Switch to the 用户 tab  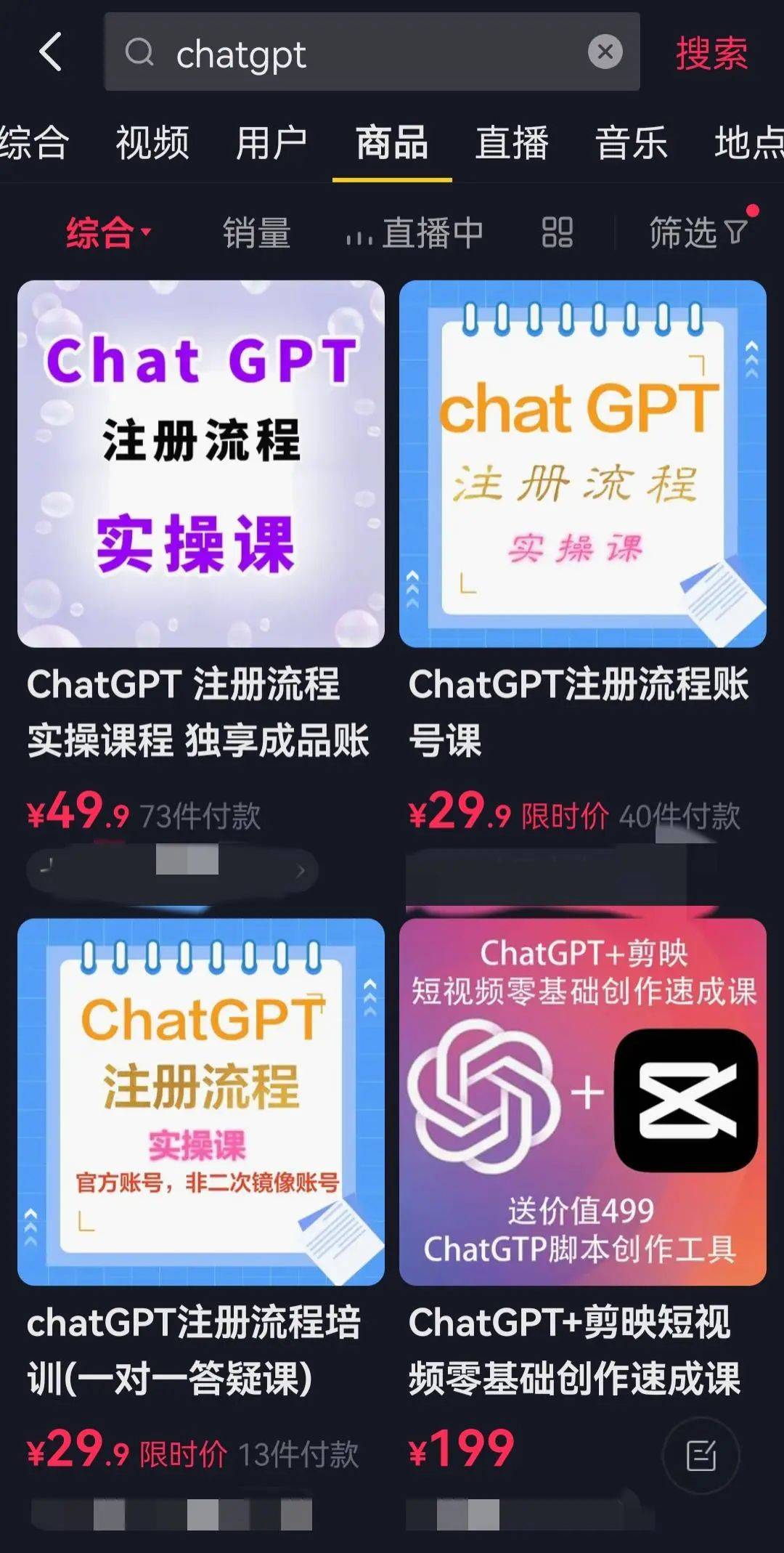(271, 142)
